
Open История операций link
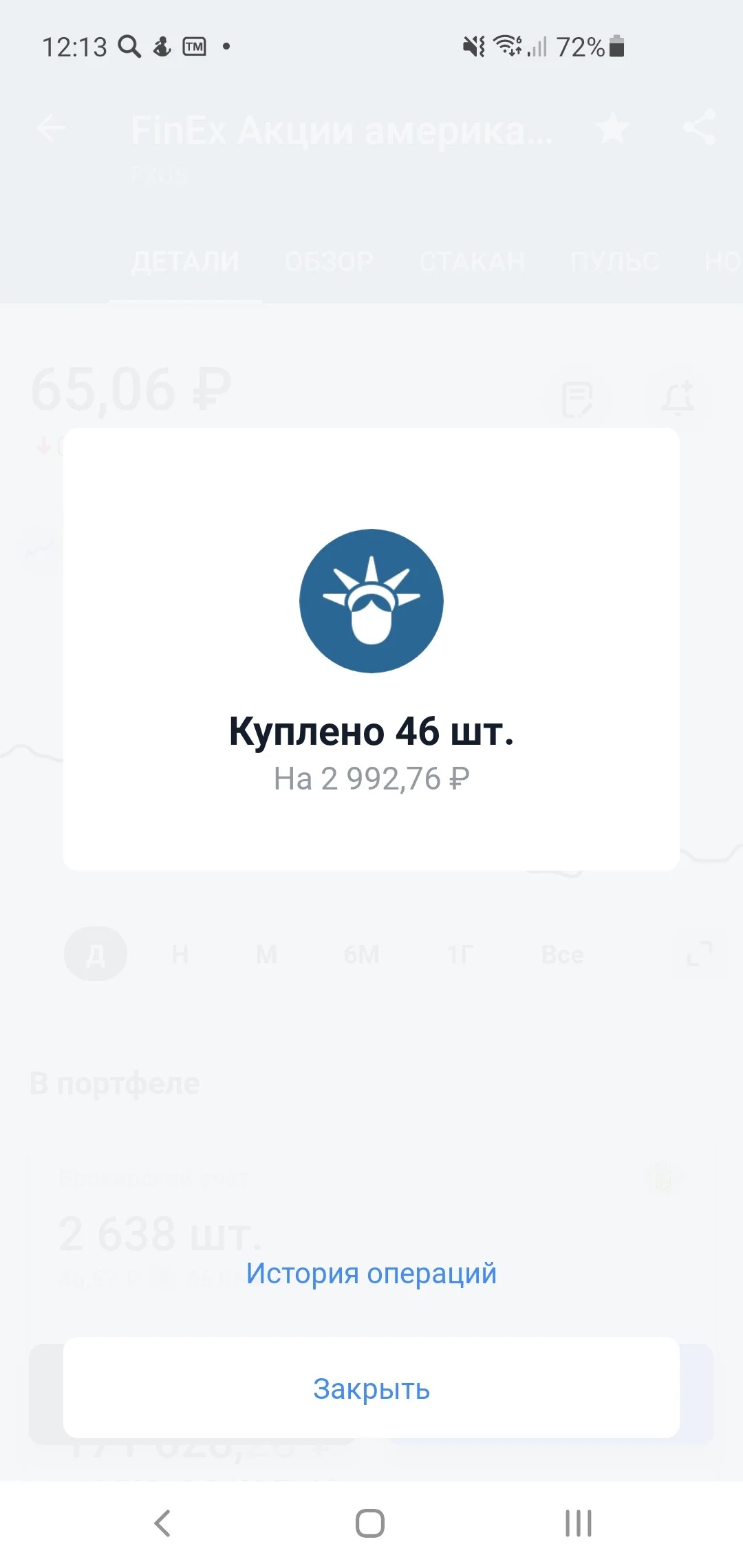pos(371,1273)
